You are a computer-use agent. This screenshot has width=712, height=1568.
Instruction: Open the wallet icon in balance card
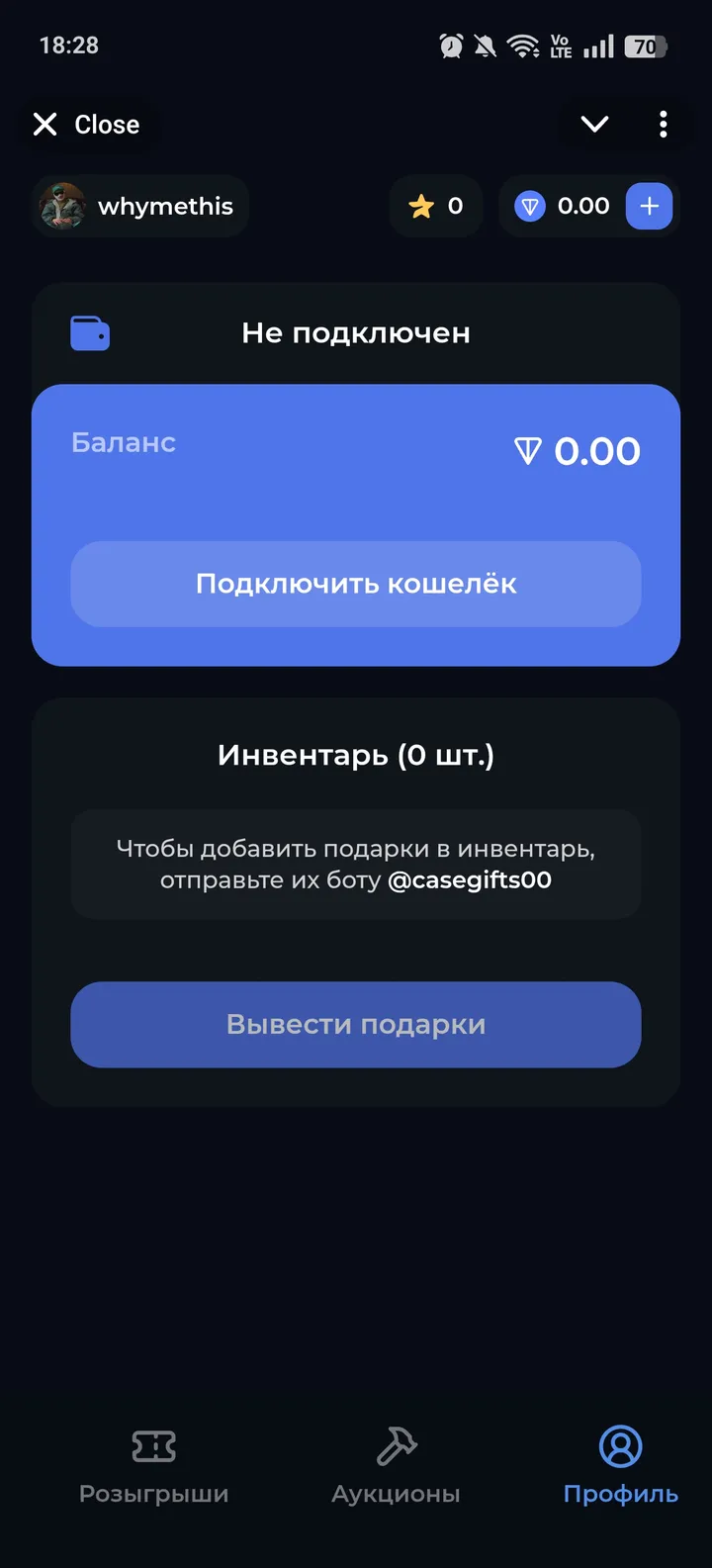[89, 332]
